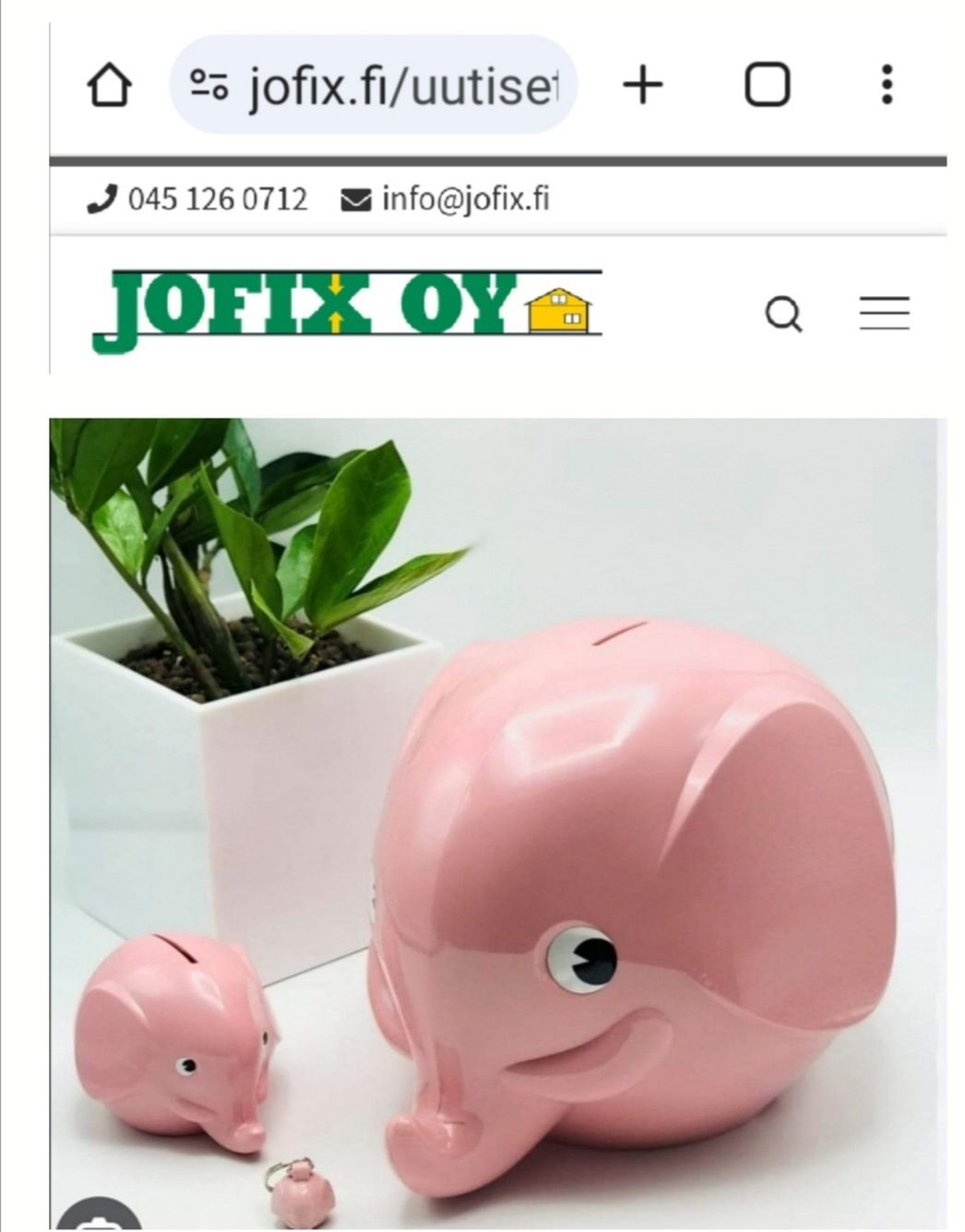
Task: Open the hamburger navigation menu
Action: pos(884,314)
